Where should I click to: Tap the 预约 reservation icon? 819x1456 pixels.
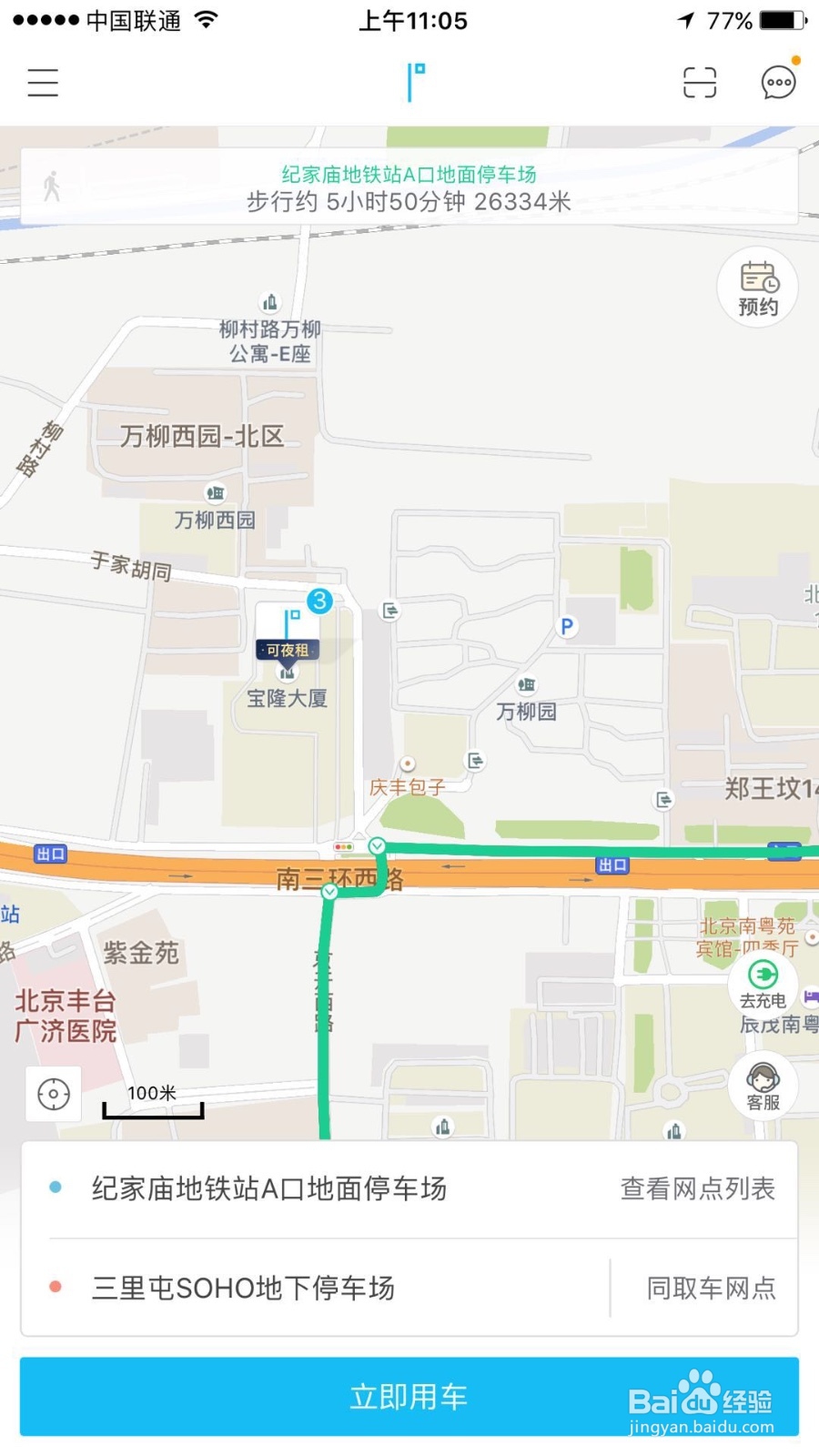(757, 287)
